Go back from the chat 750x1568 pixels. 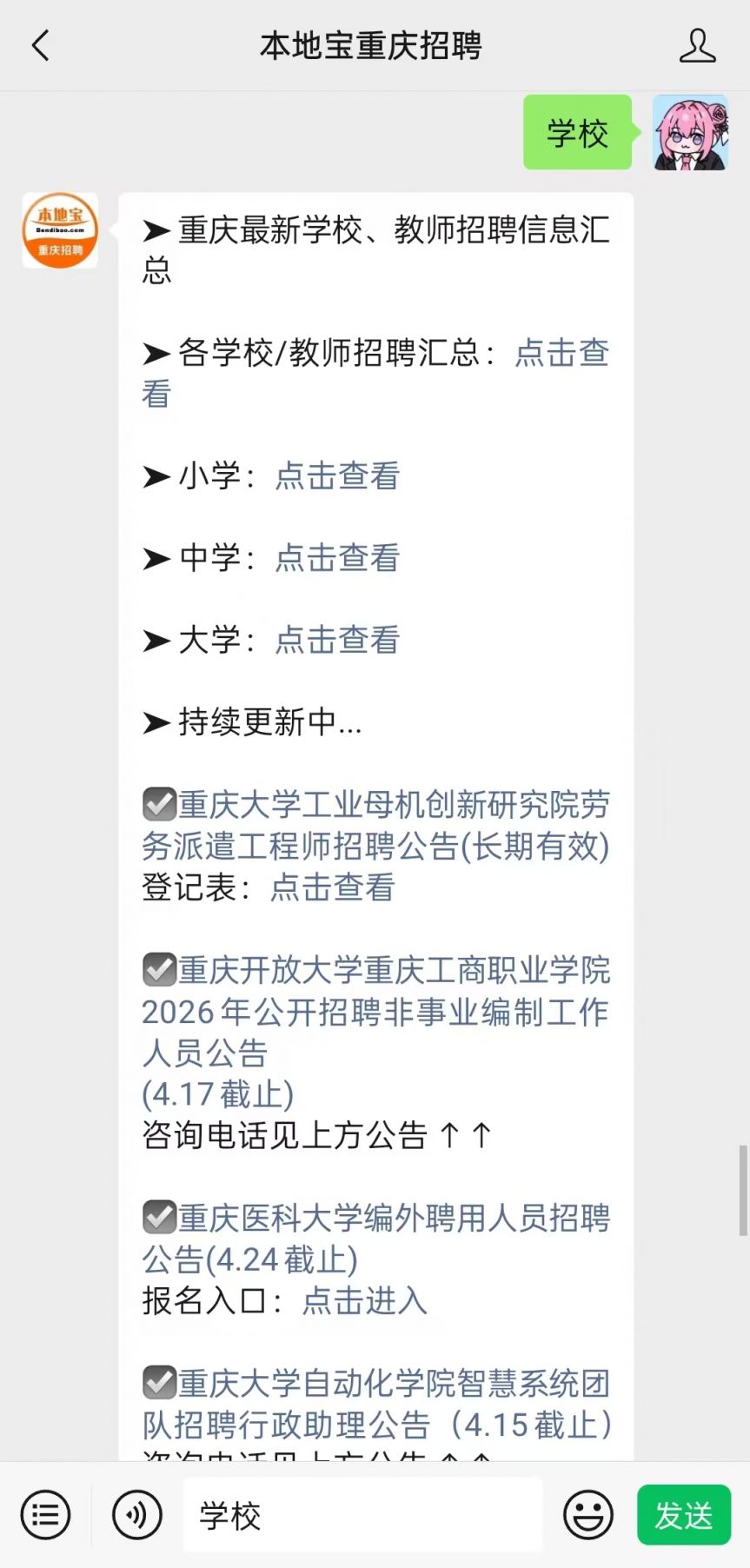click(x=40, y=45)
